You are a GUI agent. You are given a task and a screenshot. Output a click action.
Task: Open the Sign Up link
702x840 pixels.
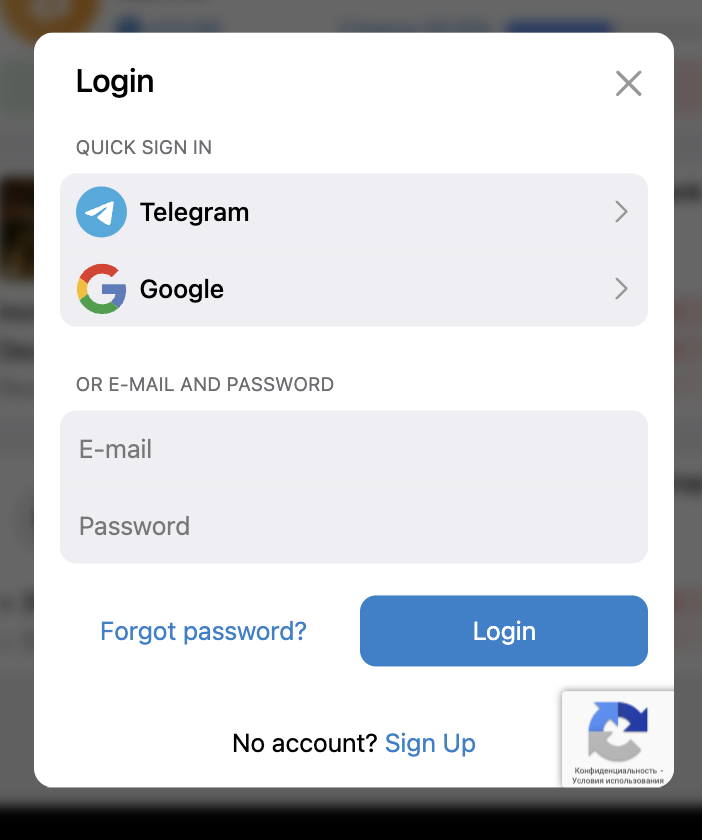430,743
